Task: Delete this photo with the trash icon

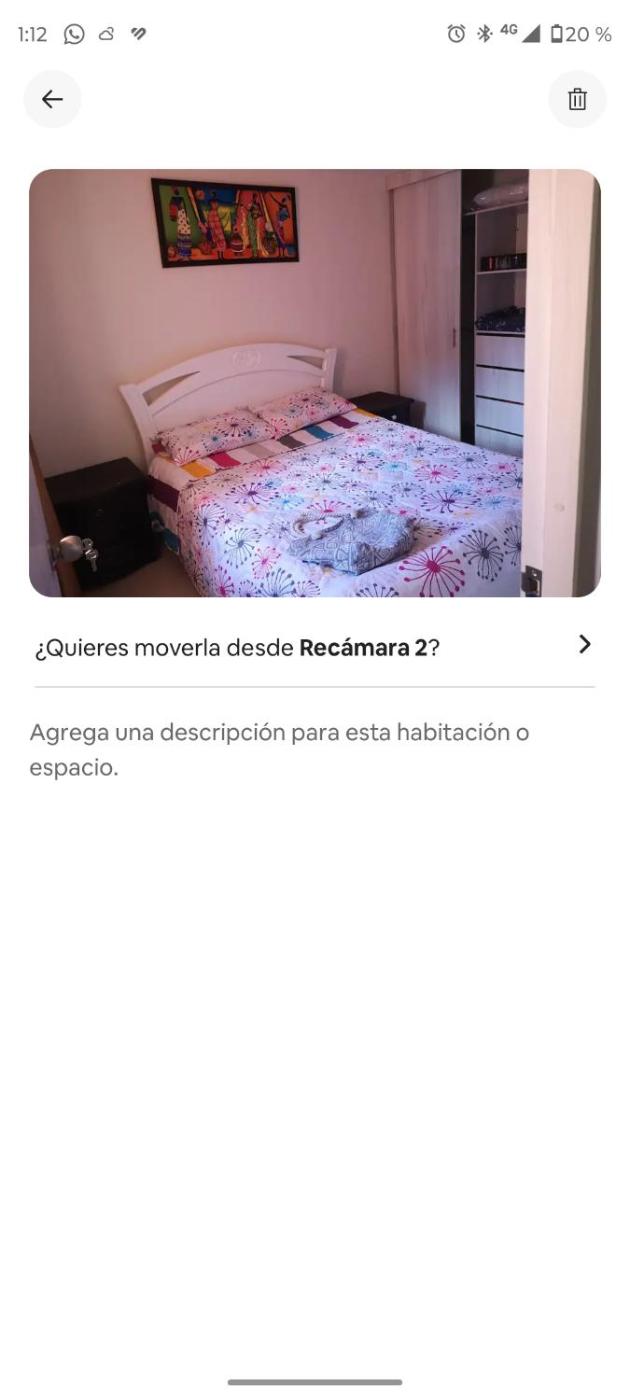Action: [577, 99]
